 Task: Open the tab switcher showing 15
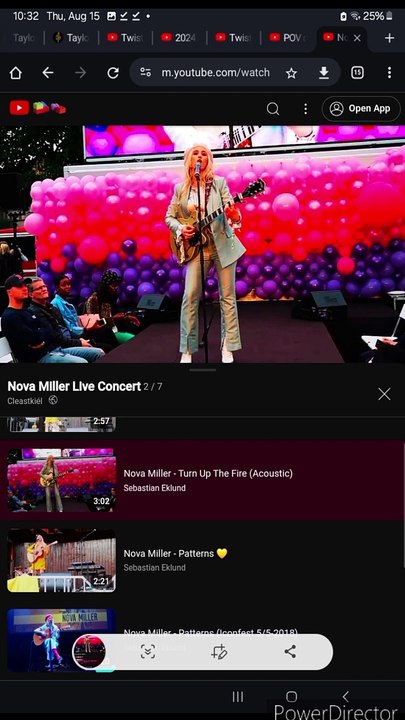pos(357,73)
